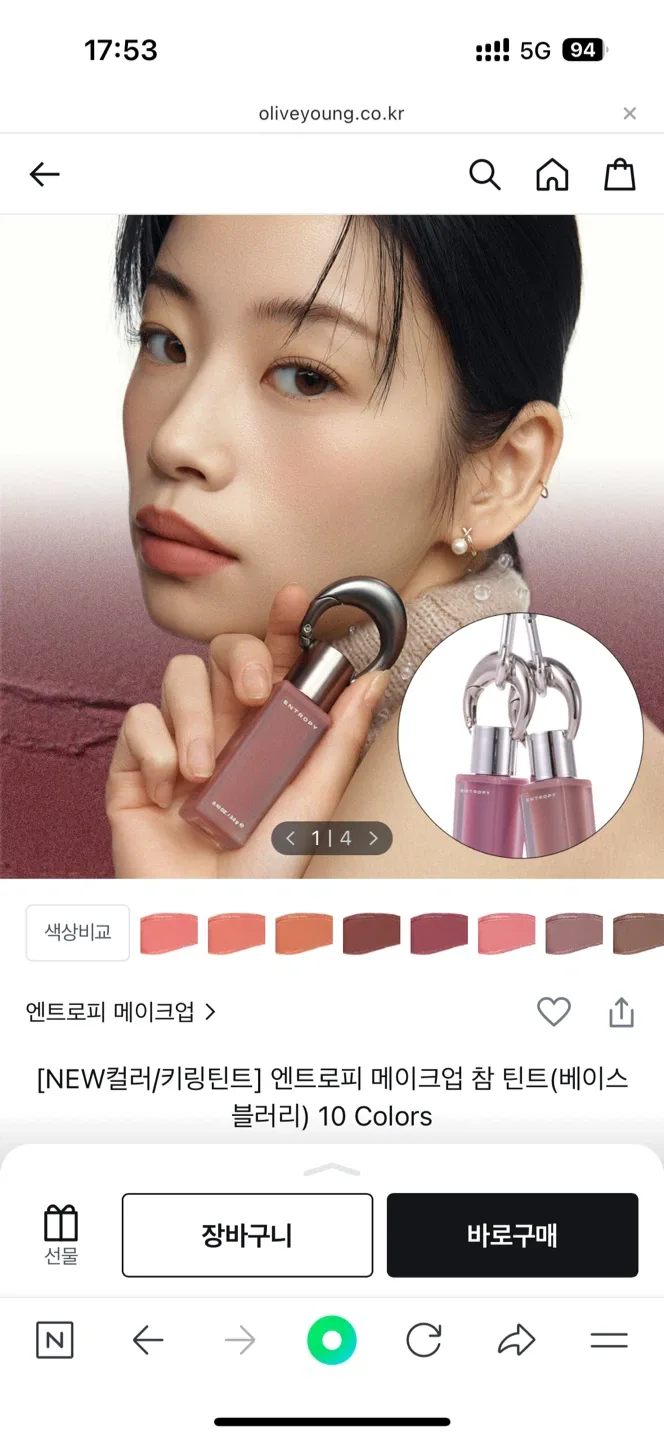Add to cart with 장바구니 button
The image size is (664, 1440).
click(247, 1235)
